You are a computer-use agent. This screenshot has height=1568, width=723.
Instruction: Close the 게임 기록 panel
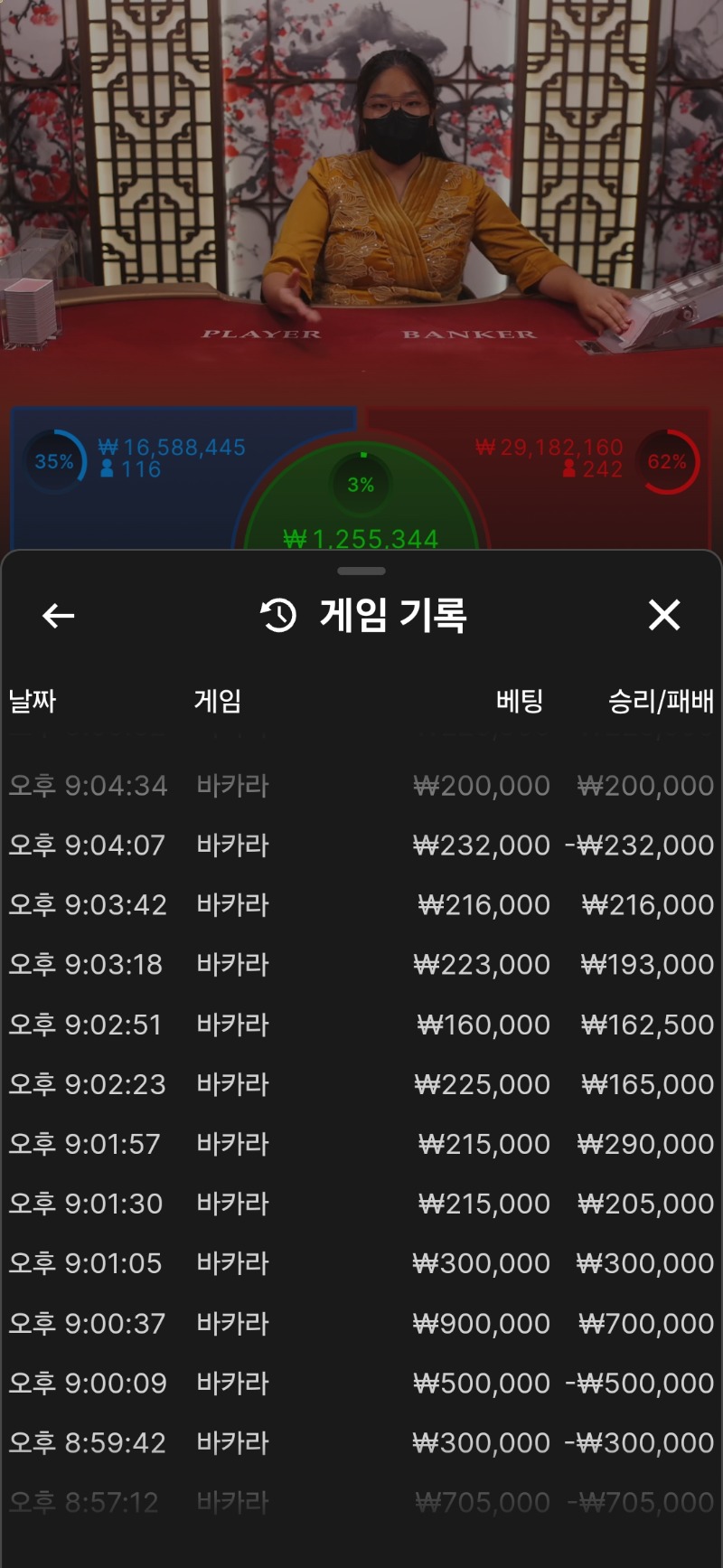664,616
